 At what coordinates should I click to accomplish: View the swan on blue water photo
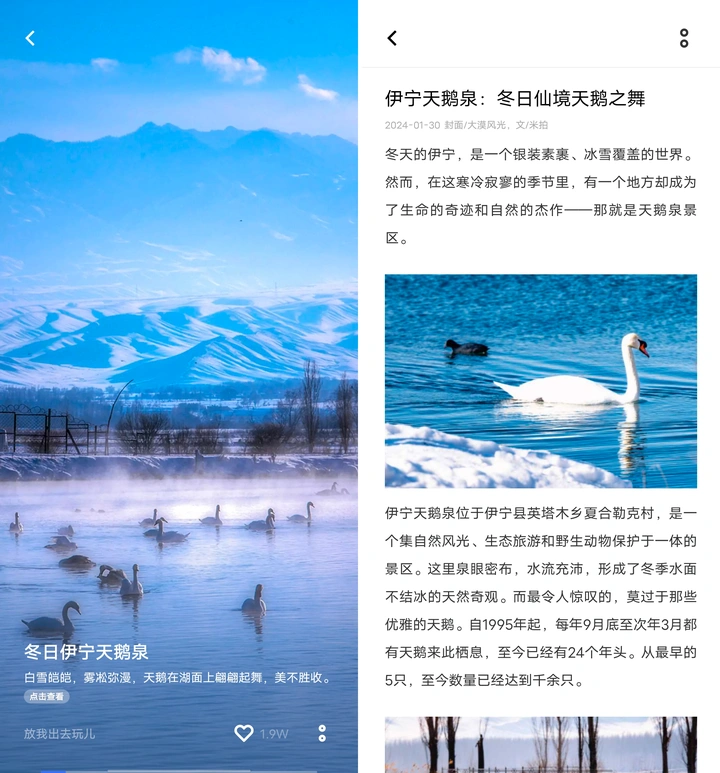tap(540, 381)
